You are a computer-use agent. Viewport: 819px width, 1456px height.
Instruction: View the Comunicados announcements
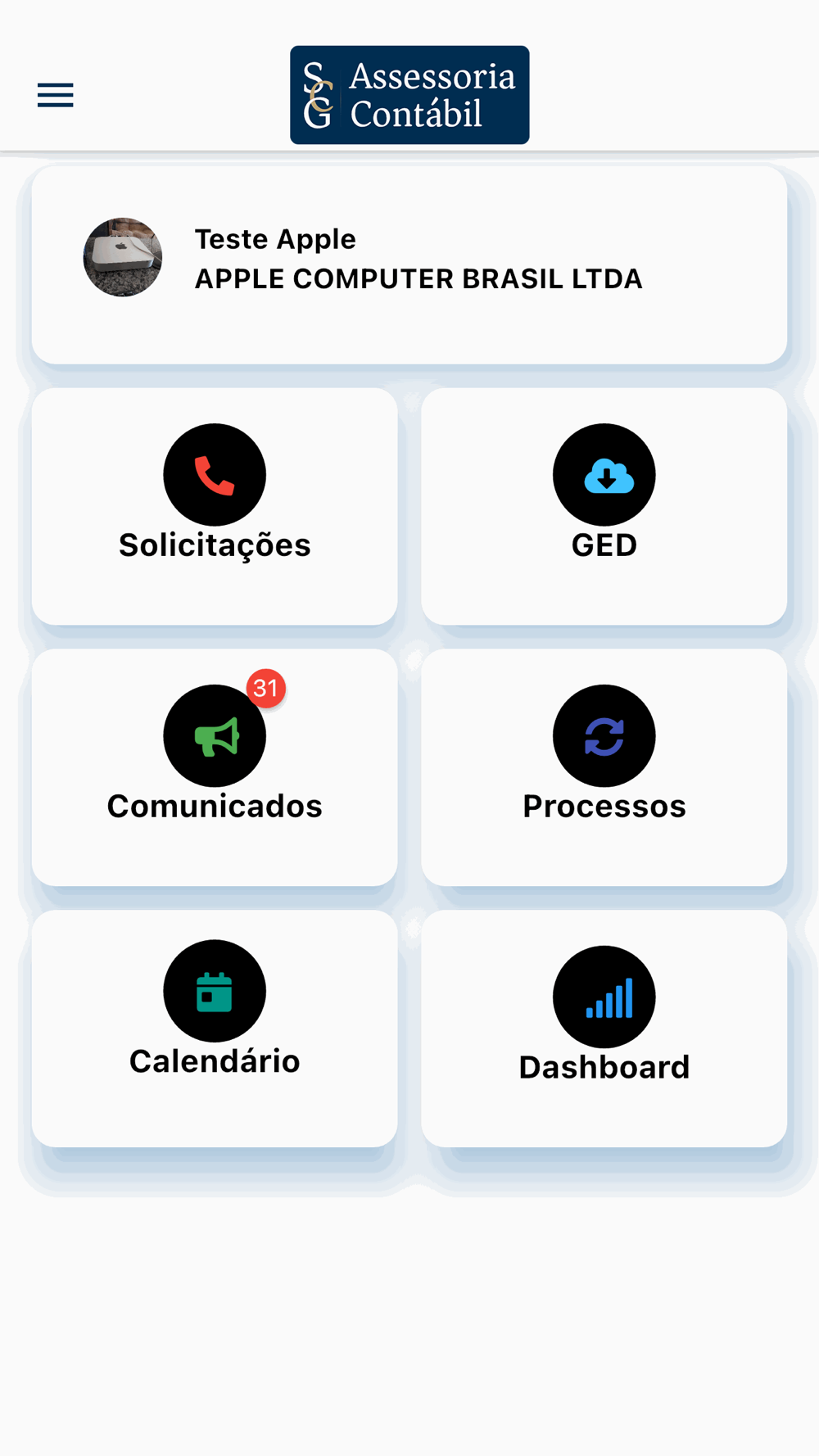pyautogui.click(x=215, y=766)
